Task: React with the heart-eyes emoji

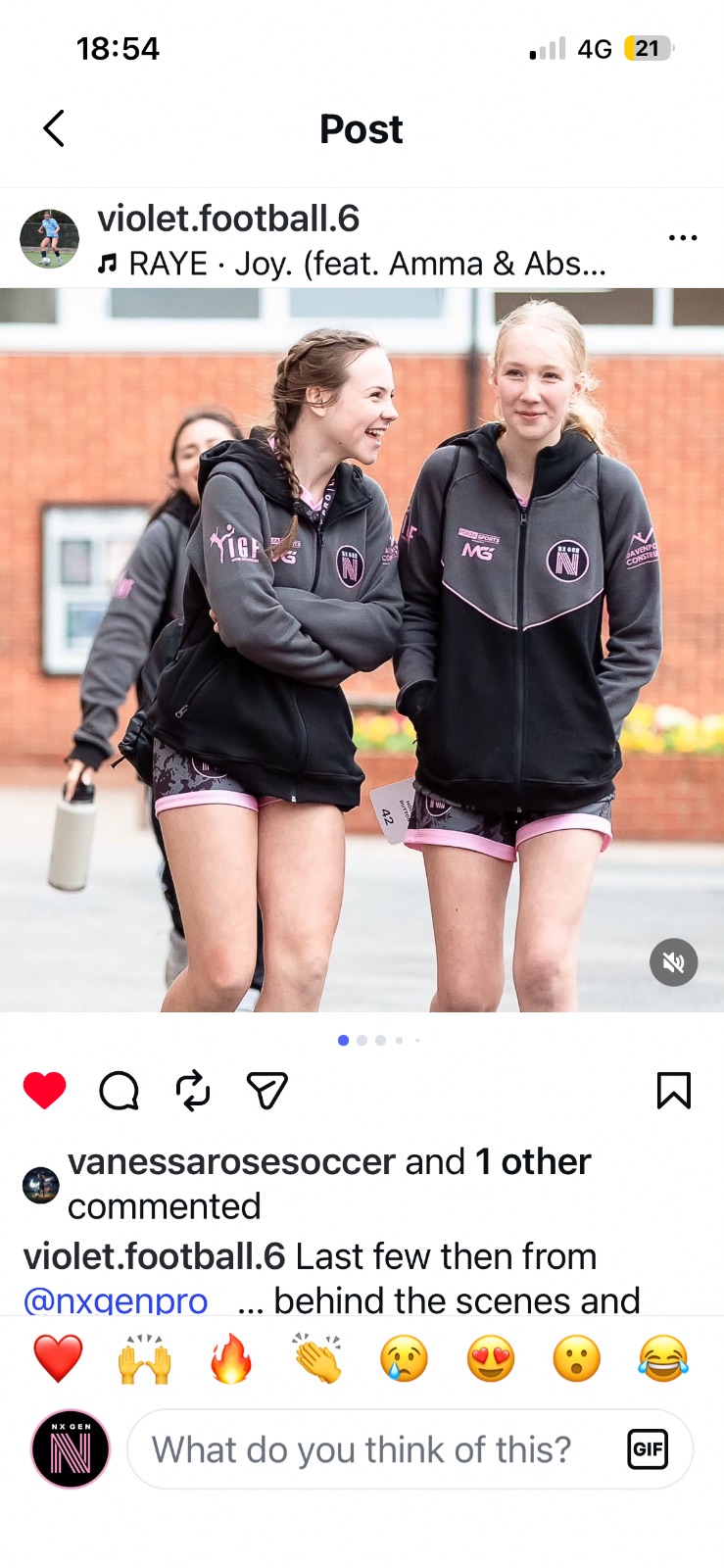Action: click(490, 1359)
